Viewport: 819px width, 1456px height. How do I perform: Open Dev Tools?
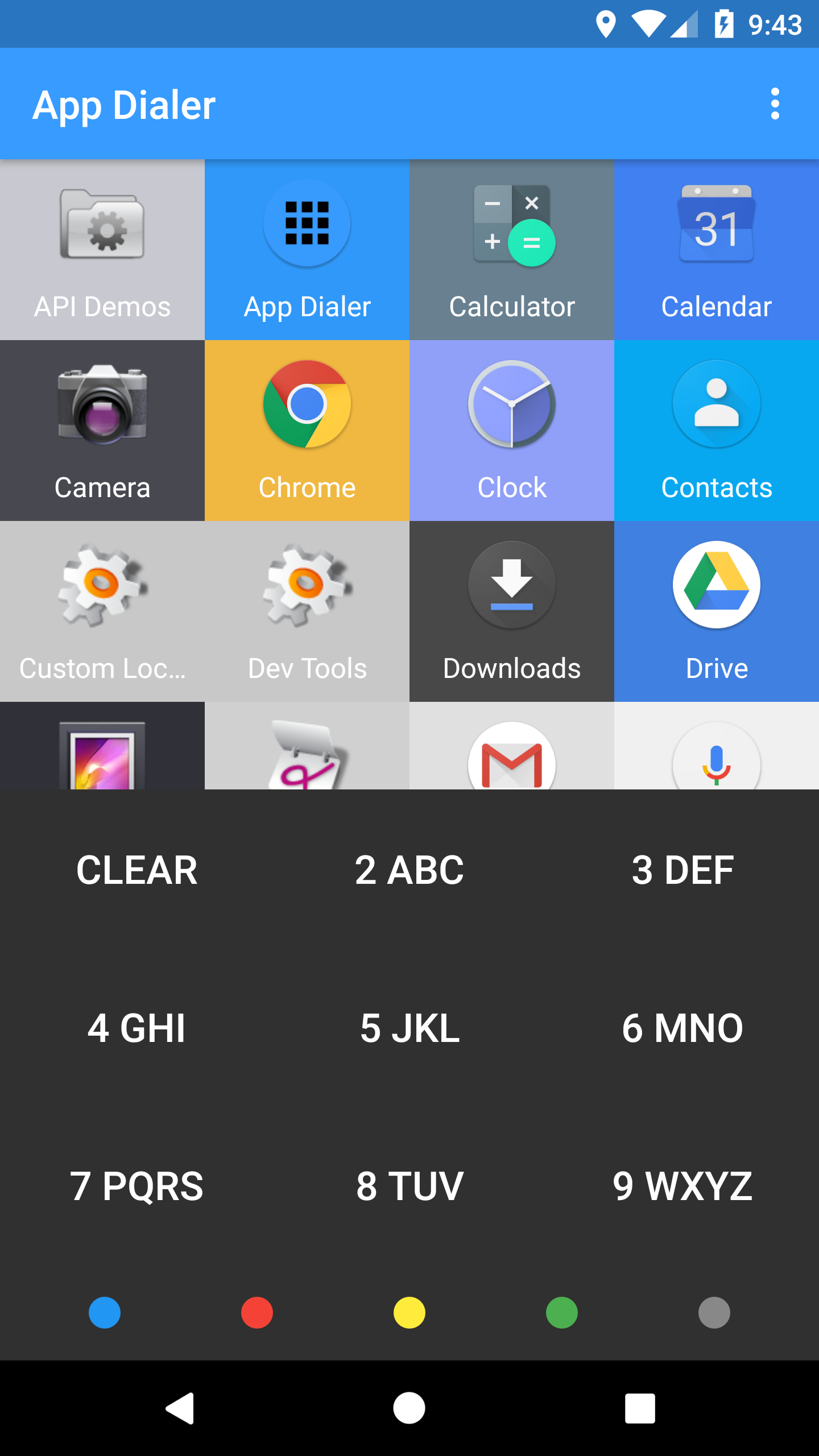[307, 611]
